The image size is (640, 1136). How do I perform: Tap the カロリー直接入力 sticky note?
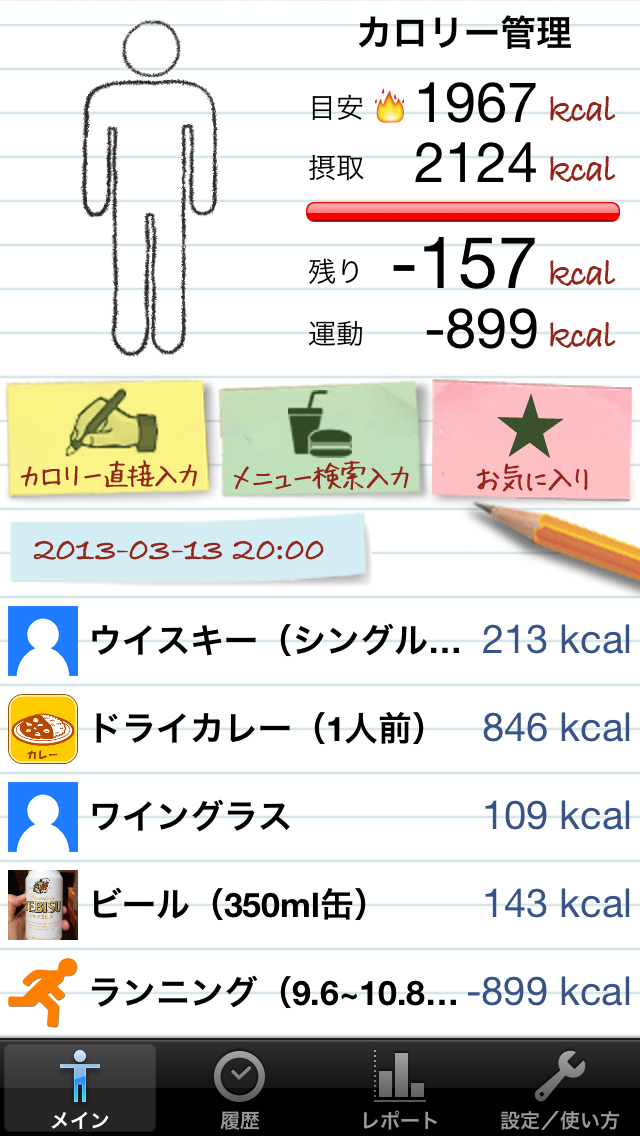click(108, 438)
